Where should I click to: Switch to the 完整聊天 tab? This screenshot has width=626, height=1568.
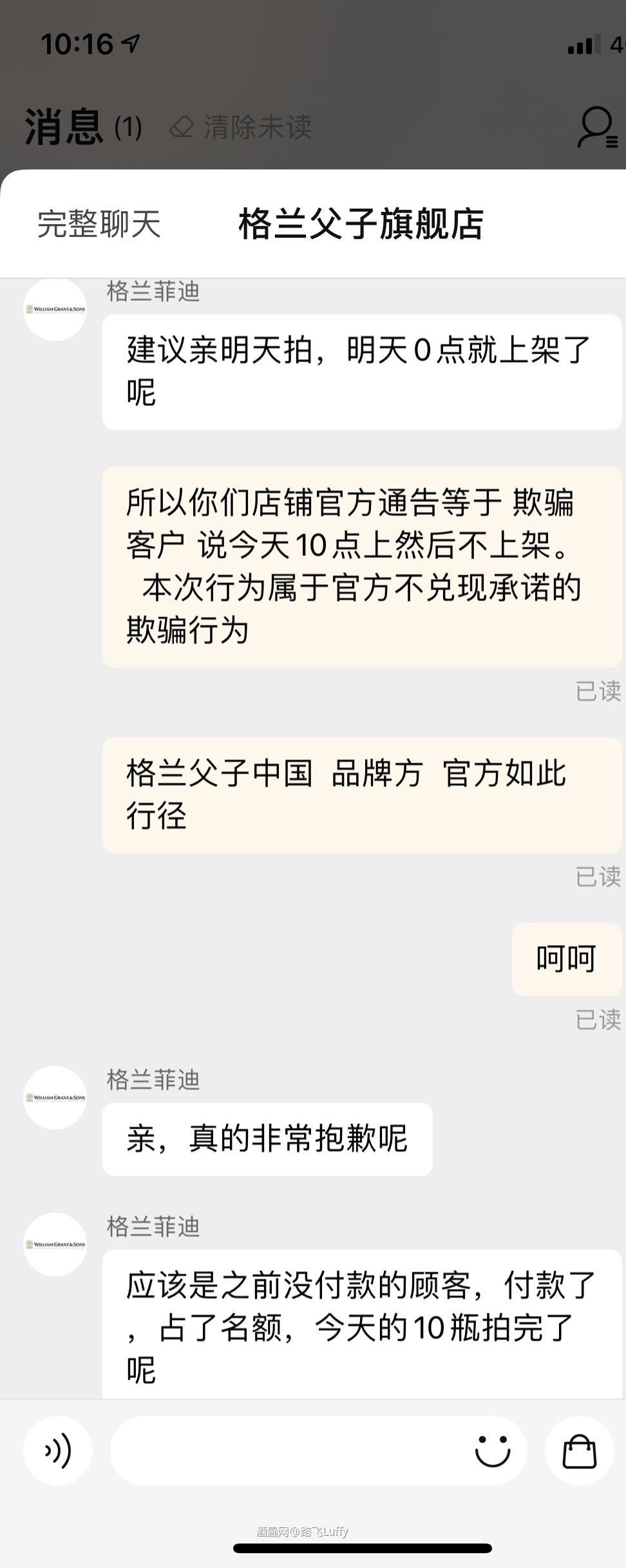click(100, 225)
